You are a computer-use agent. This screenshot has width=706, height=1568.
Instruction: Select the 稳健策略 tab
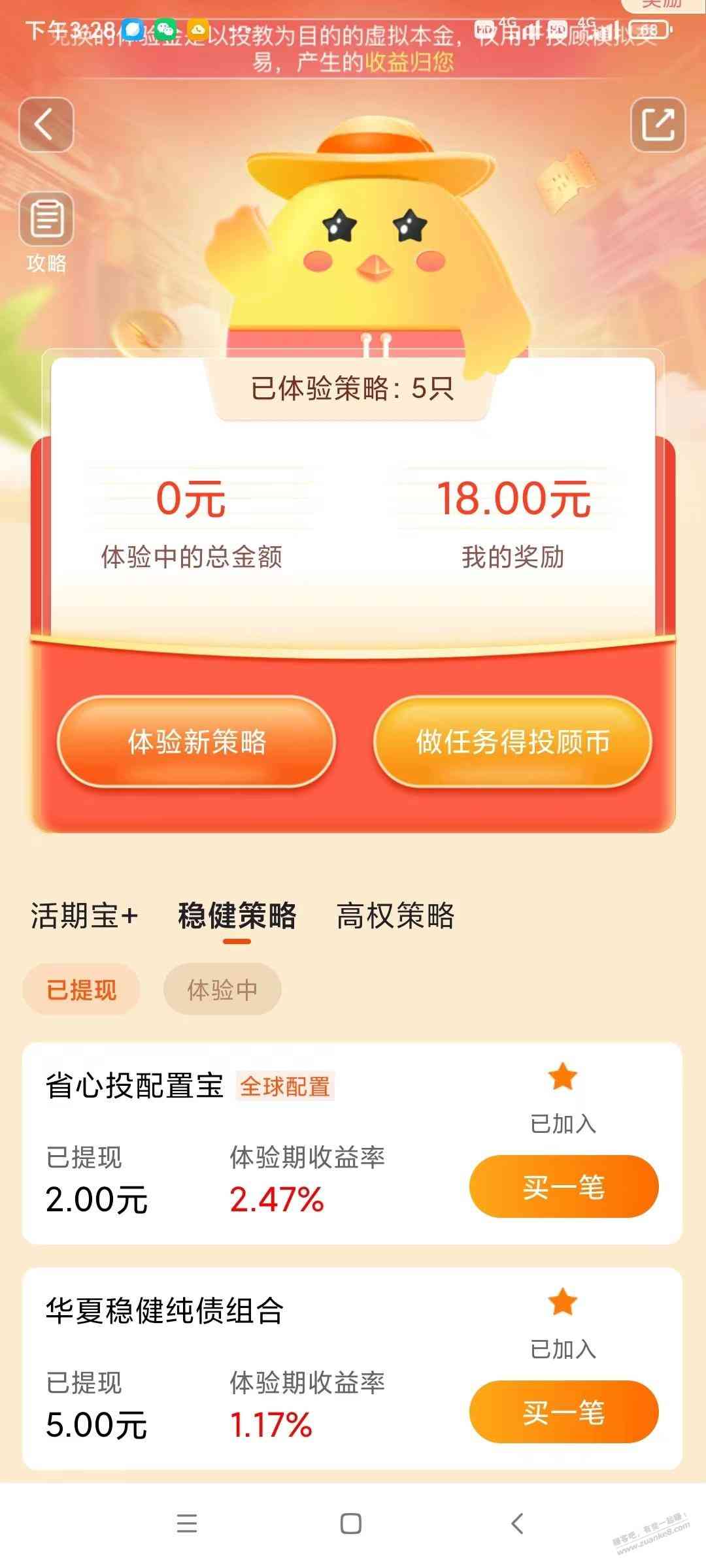[x=237, y=915]
